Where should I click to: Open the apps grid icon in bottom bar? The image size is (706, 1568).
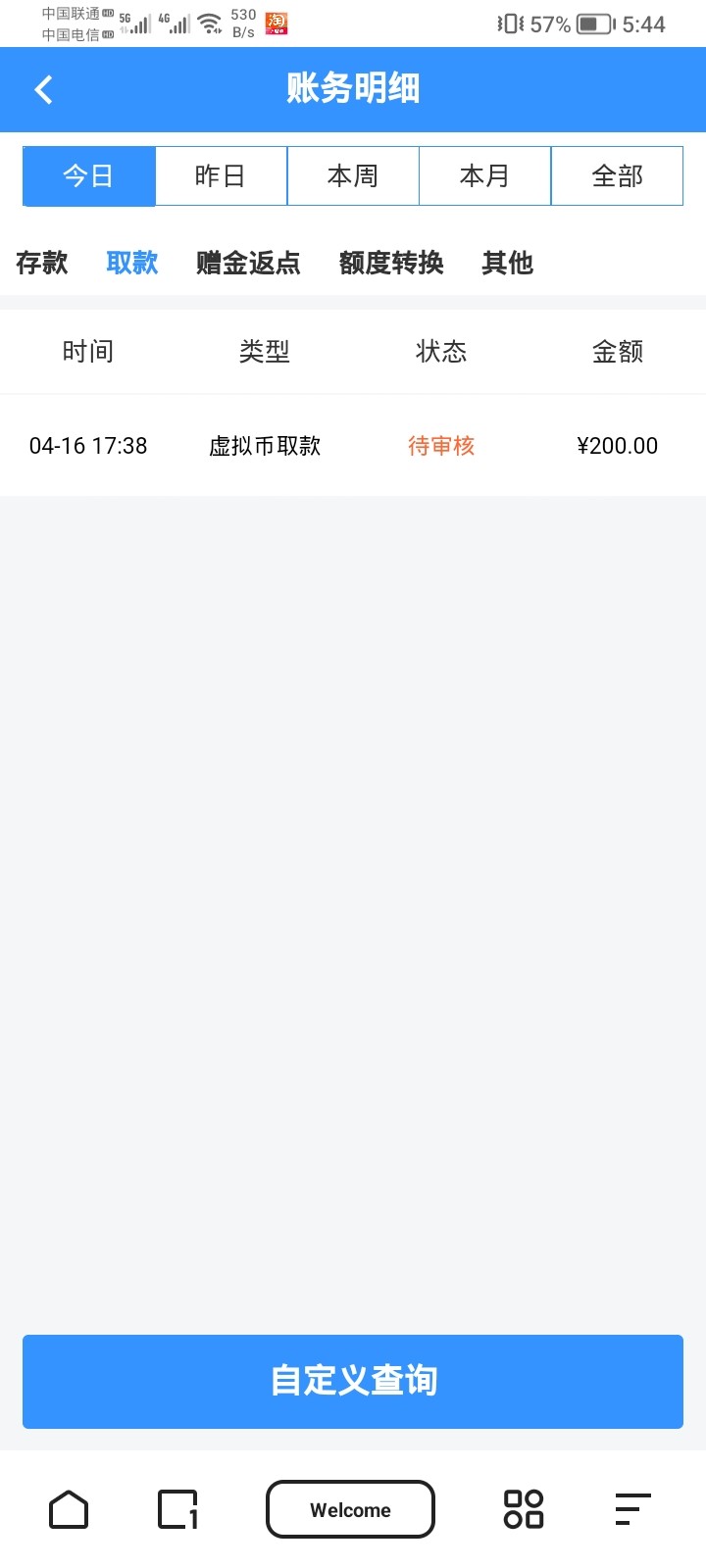[x=523, y=1509]
